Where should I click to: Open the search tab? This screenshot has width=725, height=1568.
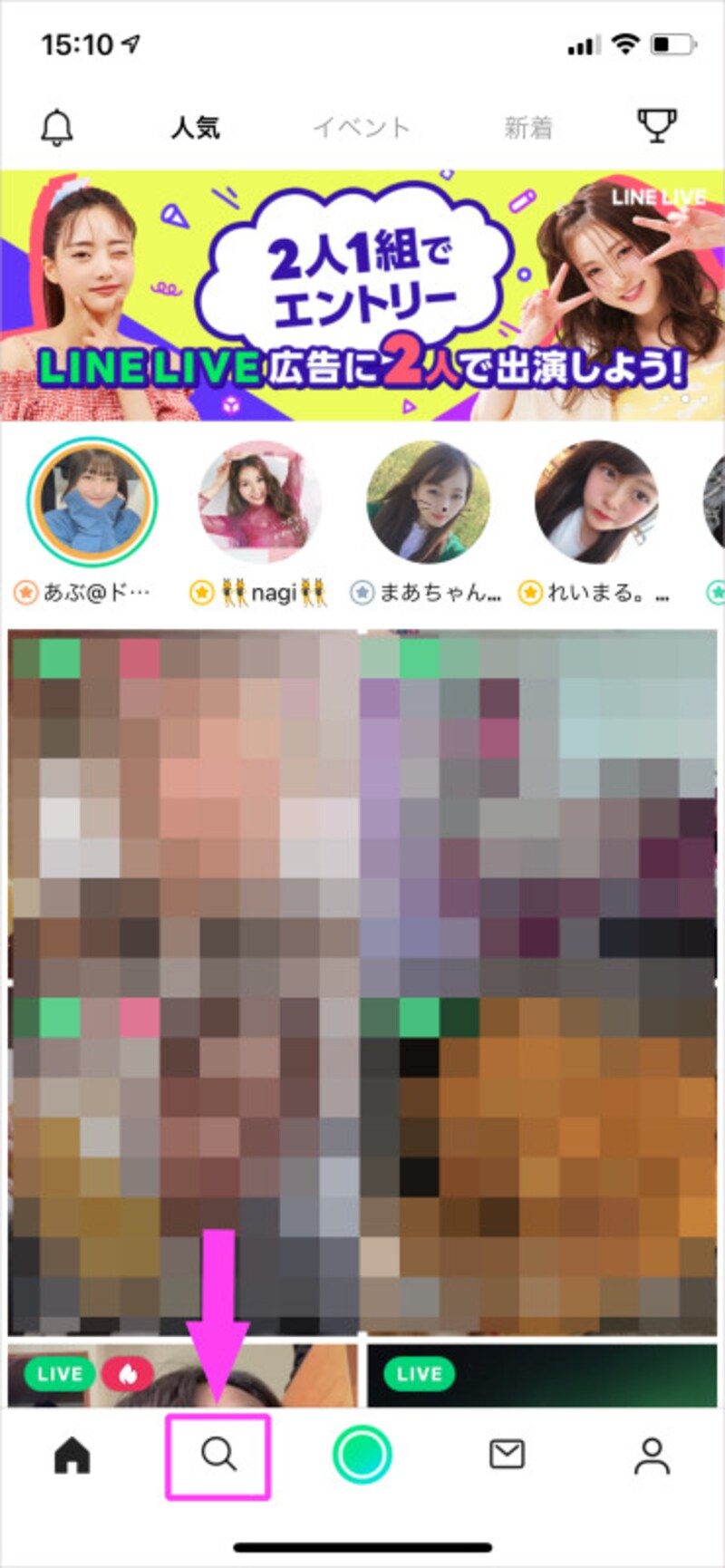click(x=218, y=1455)
